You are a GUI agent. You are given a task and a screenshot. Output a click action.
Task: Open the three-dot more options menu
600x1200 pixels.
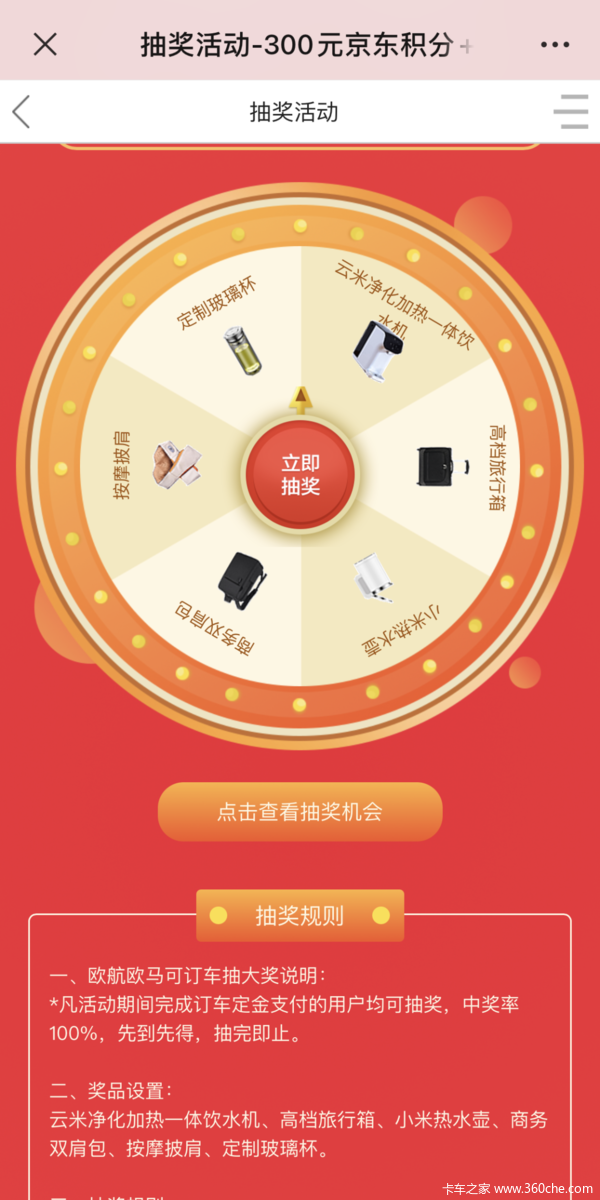(x=554, y=44)
